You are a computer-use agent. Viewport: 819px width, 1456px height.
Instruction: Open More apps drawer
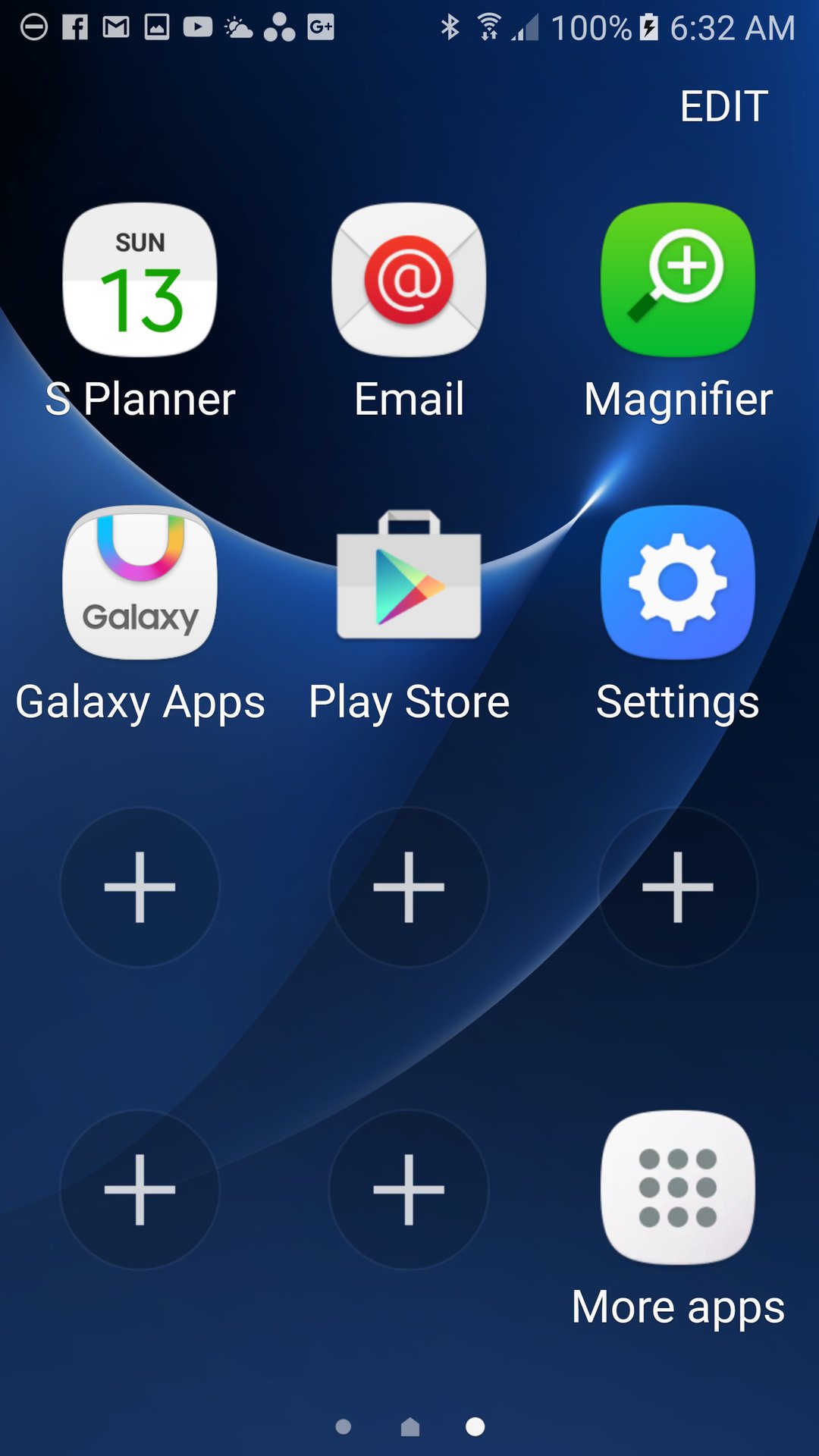coord(677,1188)
